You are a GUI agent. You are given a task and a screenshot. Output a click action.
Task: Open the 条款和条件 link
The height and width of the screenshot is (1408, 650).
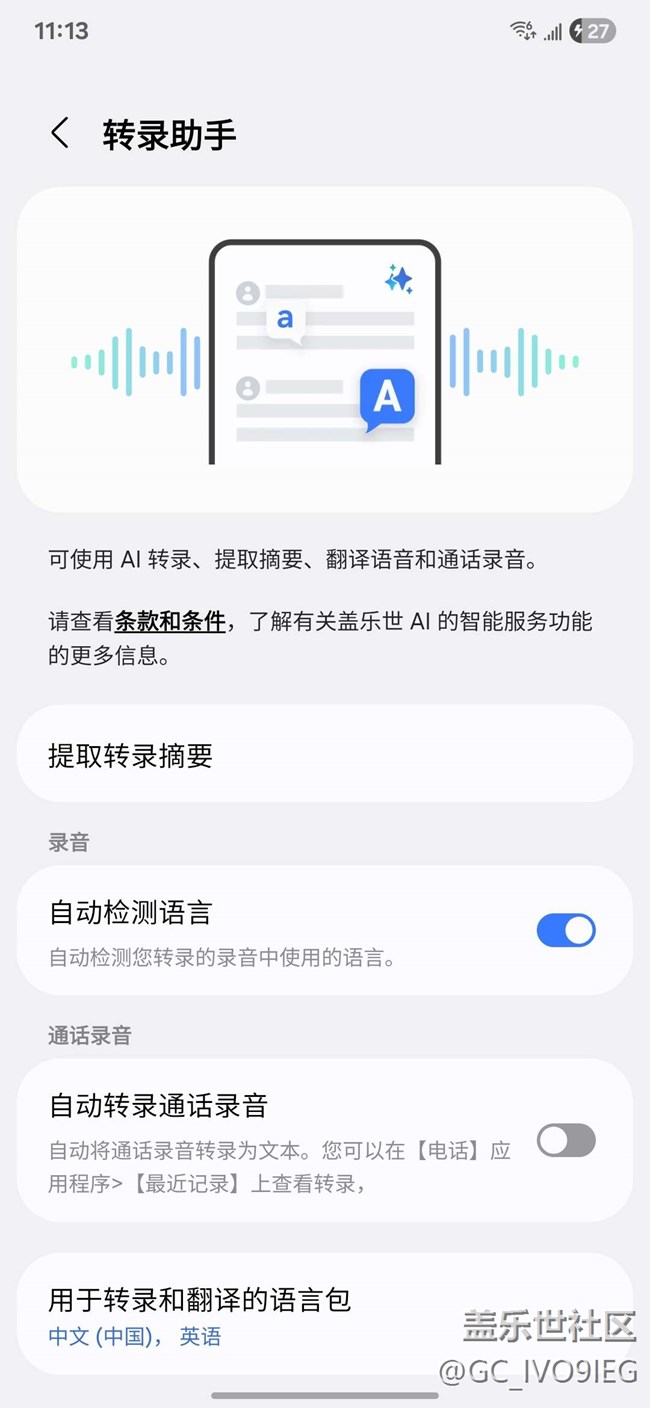click(x=169, y=622)
